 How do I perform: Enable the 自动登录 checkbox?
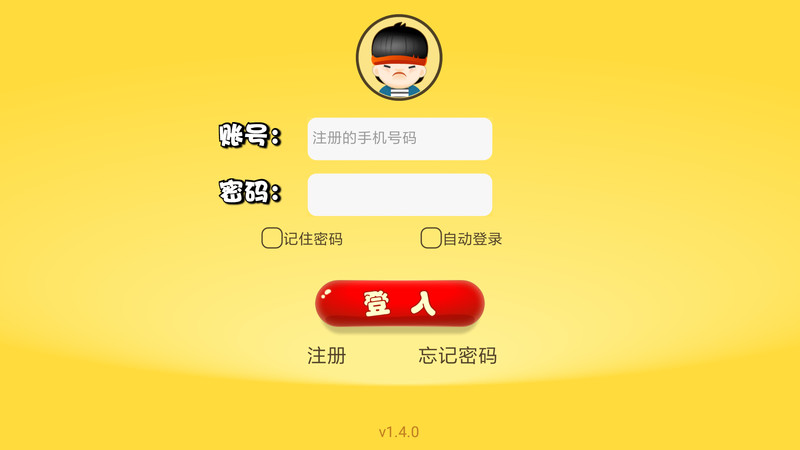431,238
